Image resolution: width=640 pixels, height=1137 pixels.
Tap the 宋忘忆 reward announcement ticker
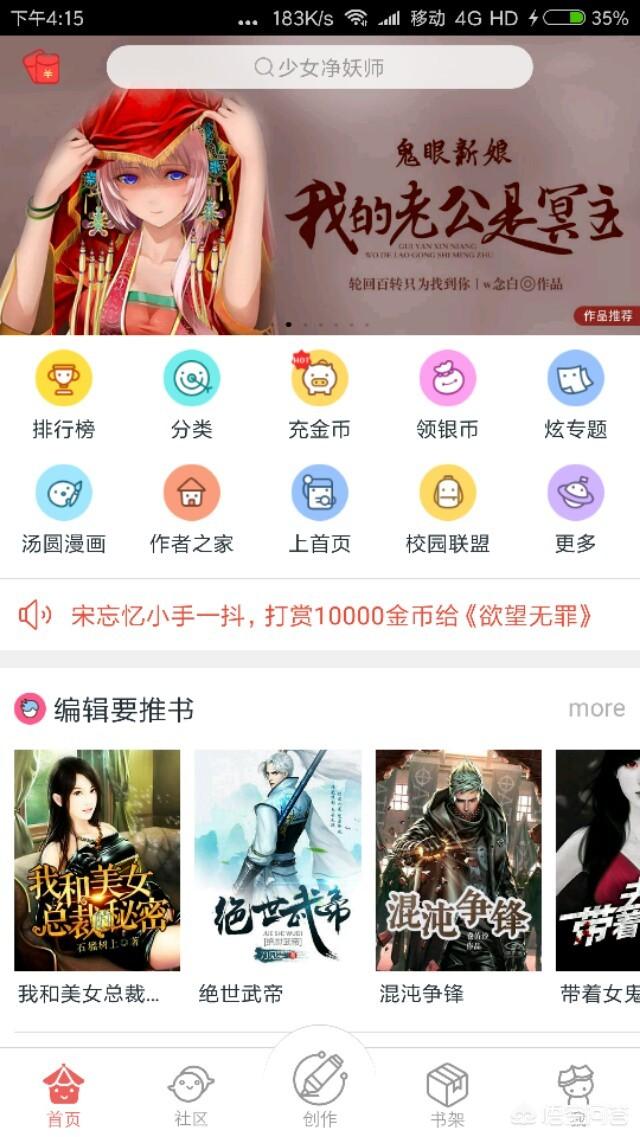click(320, 616)
